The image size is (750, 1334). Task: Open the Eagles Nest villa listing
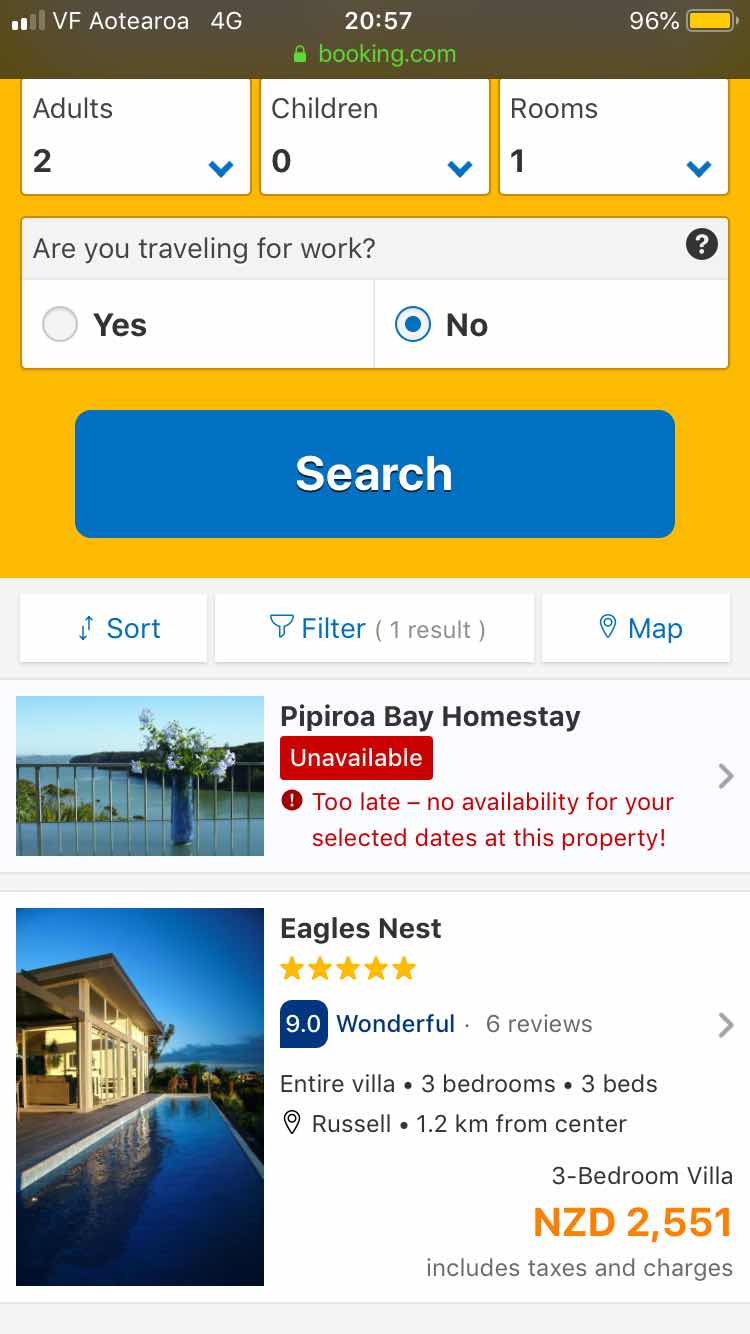[x=360, y=929]
